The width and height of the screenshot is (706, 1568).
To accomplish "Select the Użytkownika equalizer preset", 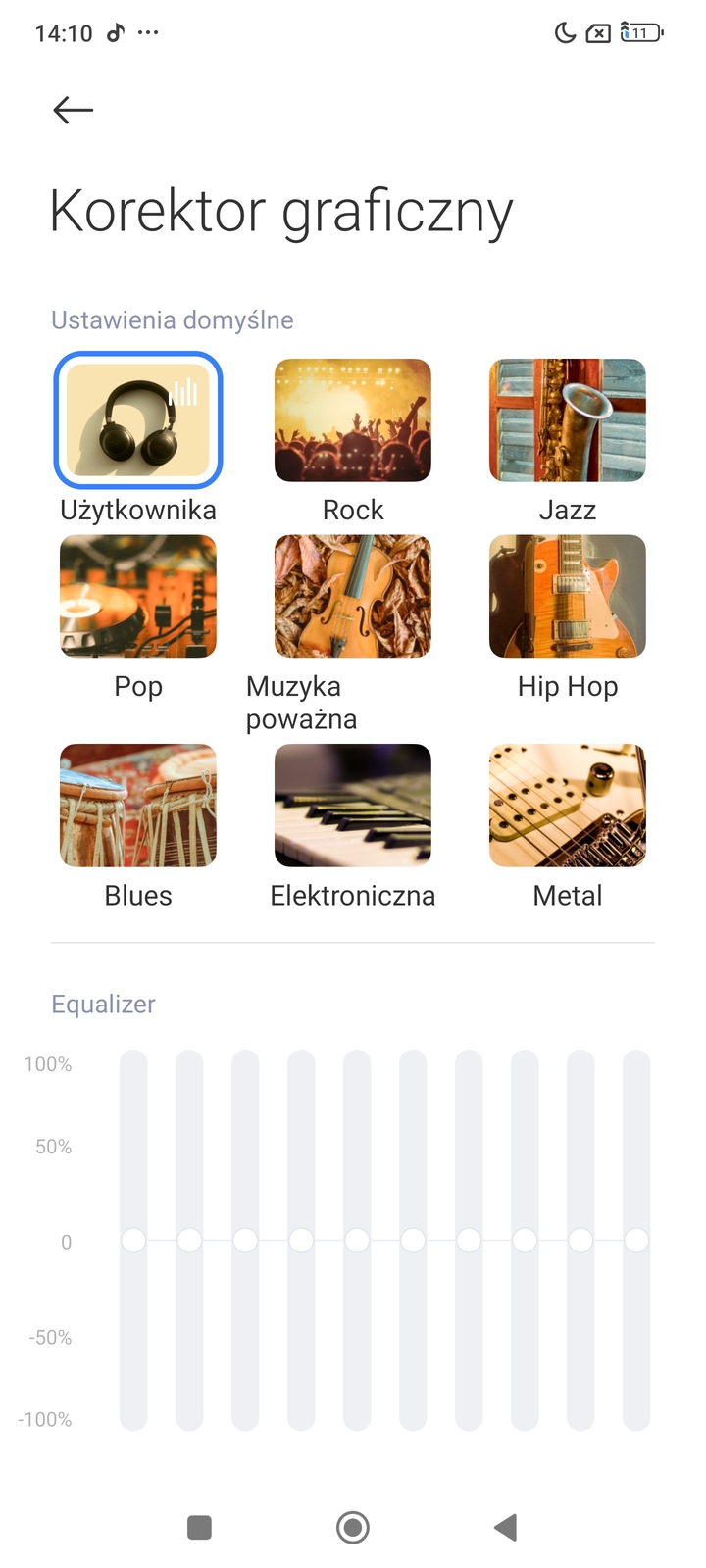I will tap(138, 420).
